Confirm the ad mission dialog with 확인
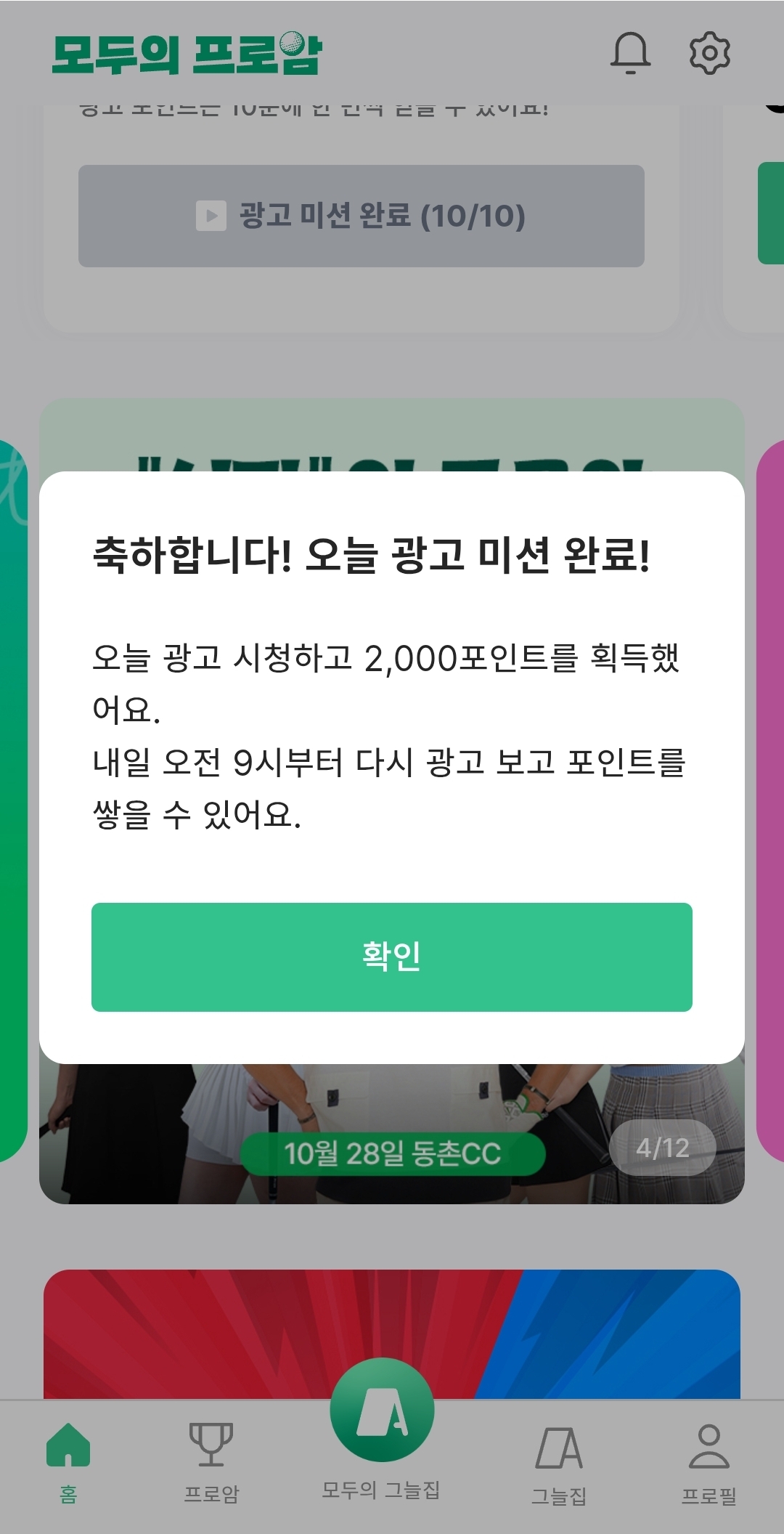Image resolution: width=784 pixels, height=1534 pixels. 392,957
